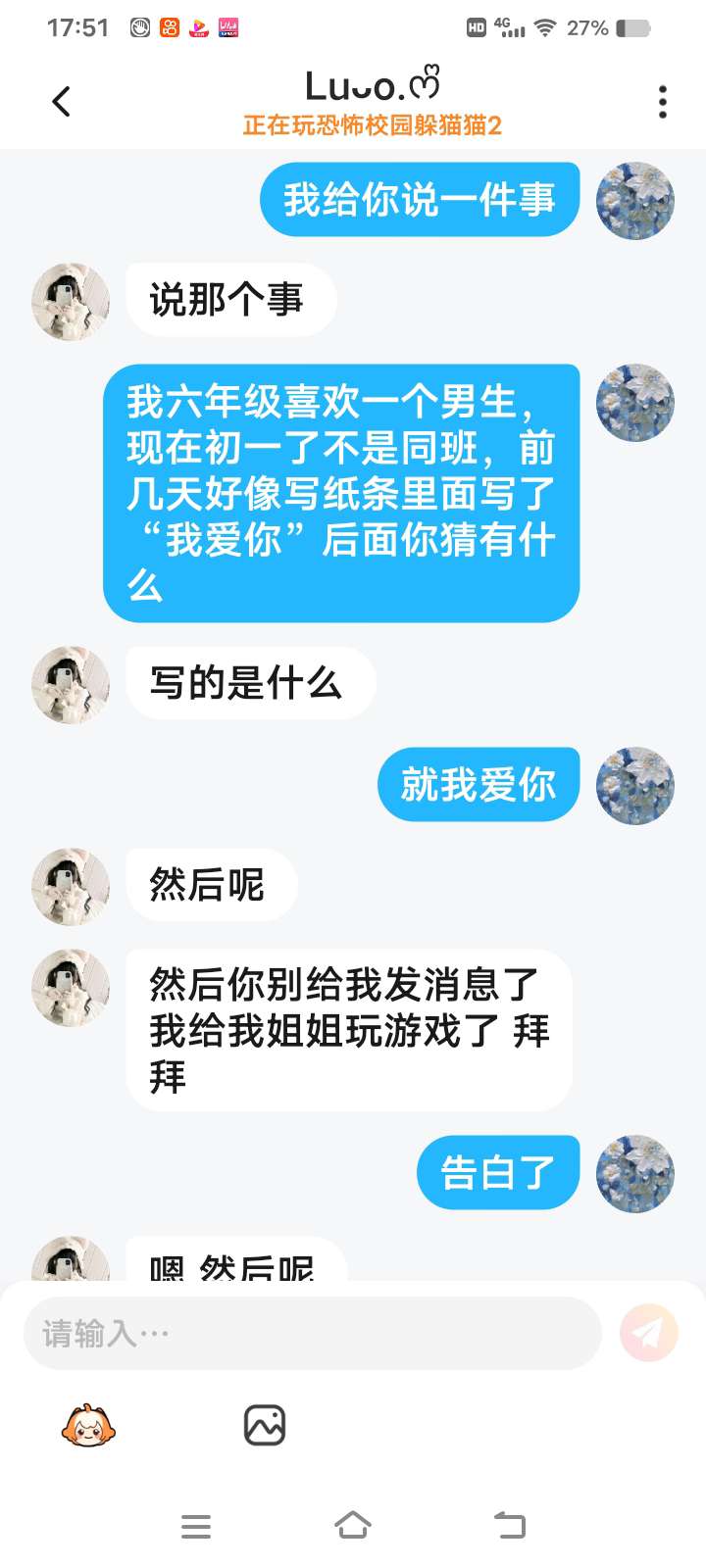Send the message with paper plane button

648,1333
